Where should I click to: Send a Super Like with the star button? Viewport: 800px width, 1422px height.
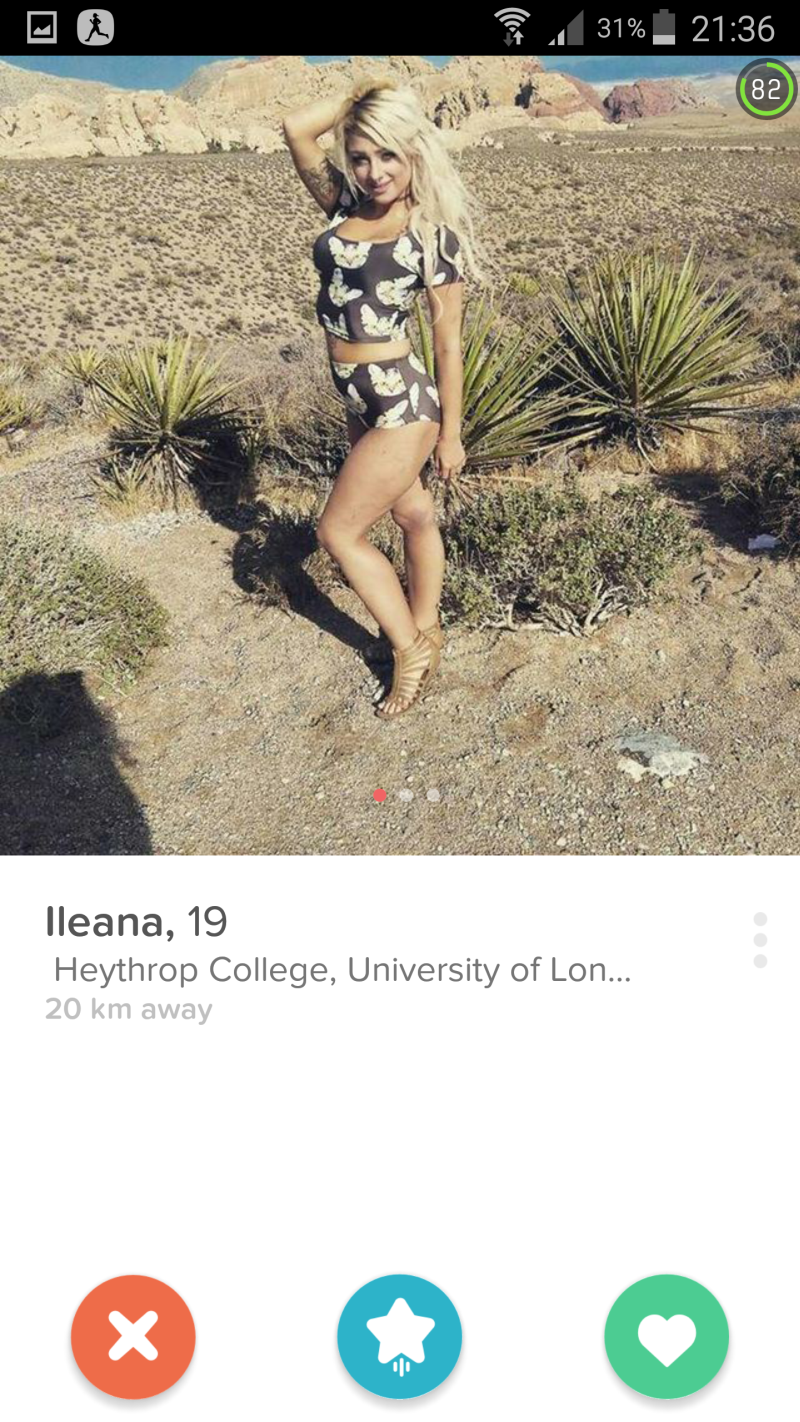point(400,1336)
